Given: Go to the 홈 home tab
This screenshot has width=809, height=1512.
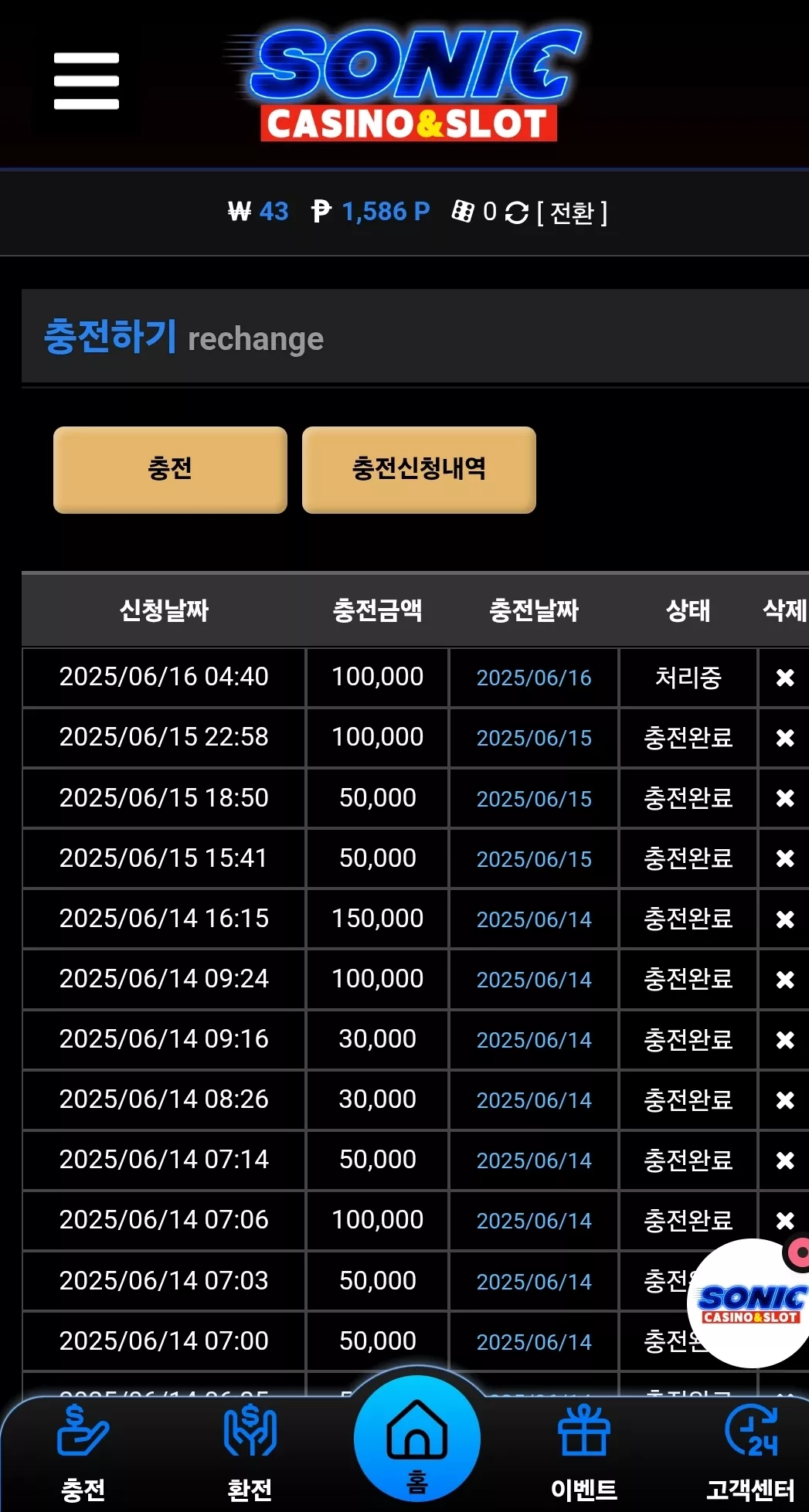Looking at the screenshot, I should pyautogui.click(x=417, y=1439).
